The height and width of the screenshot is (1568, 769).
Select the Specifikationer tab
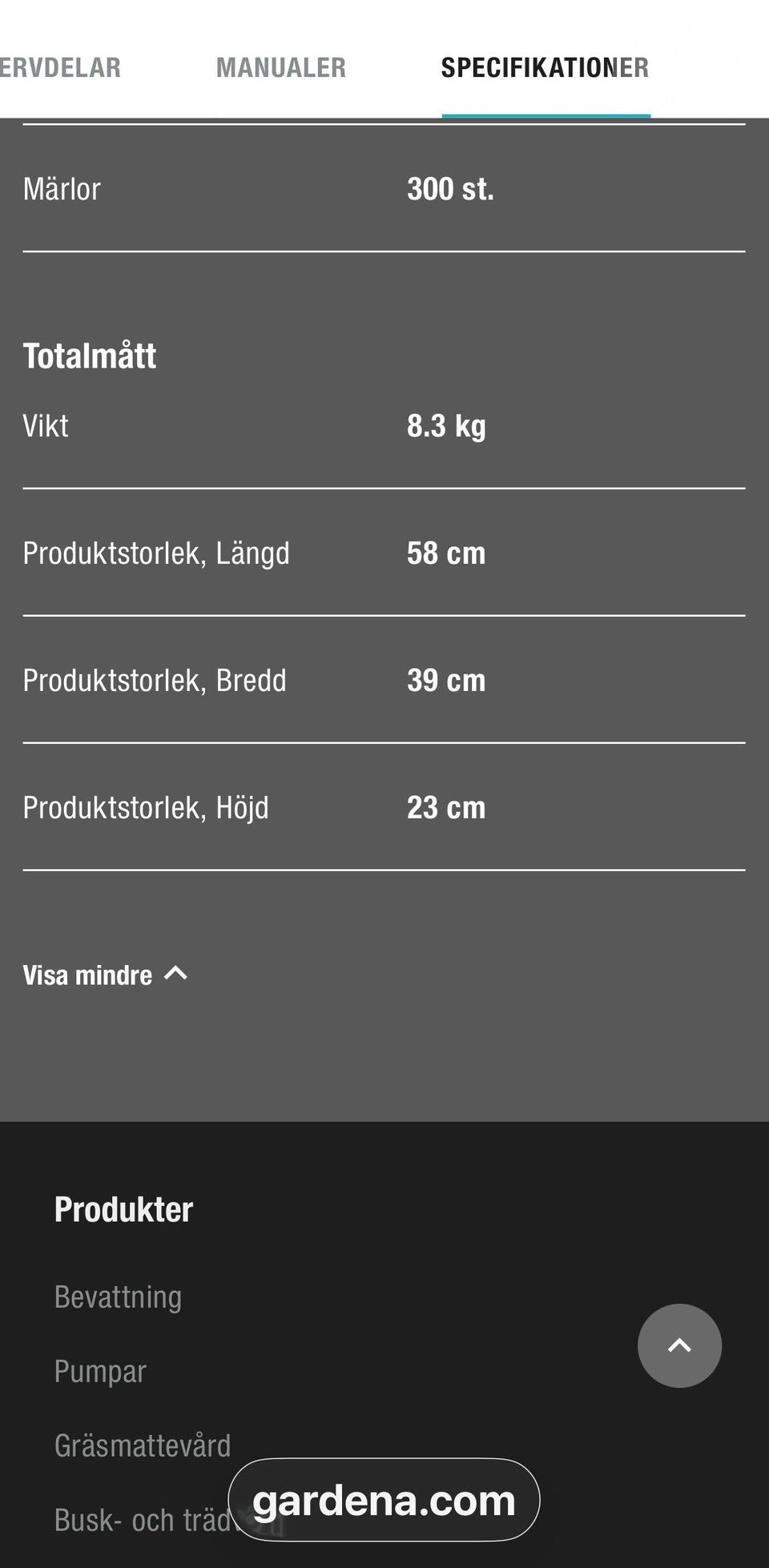(x=545, y=68)
